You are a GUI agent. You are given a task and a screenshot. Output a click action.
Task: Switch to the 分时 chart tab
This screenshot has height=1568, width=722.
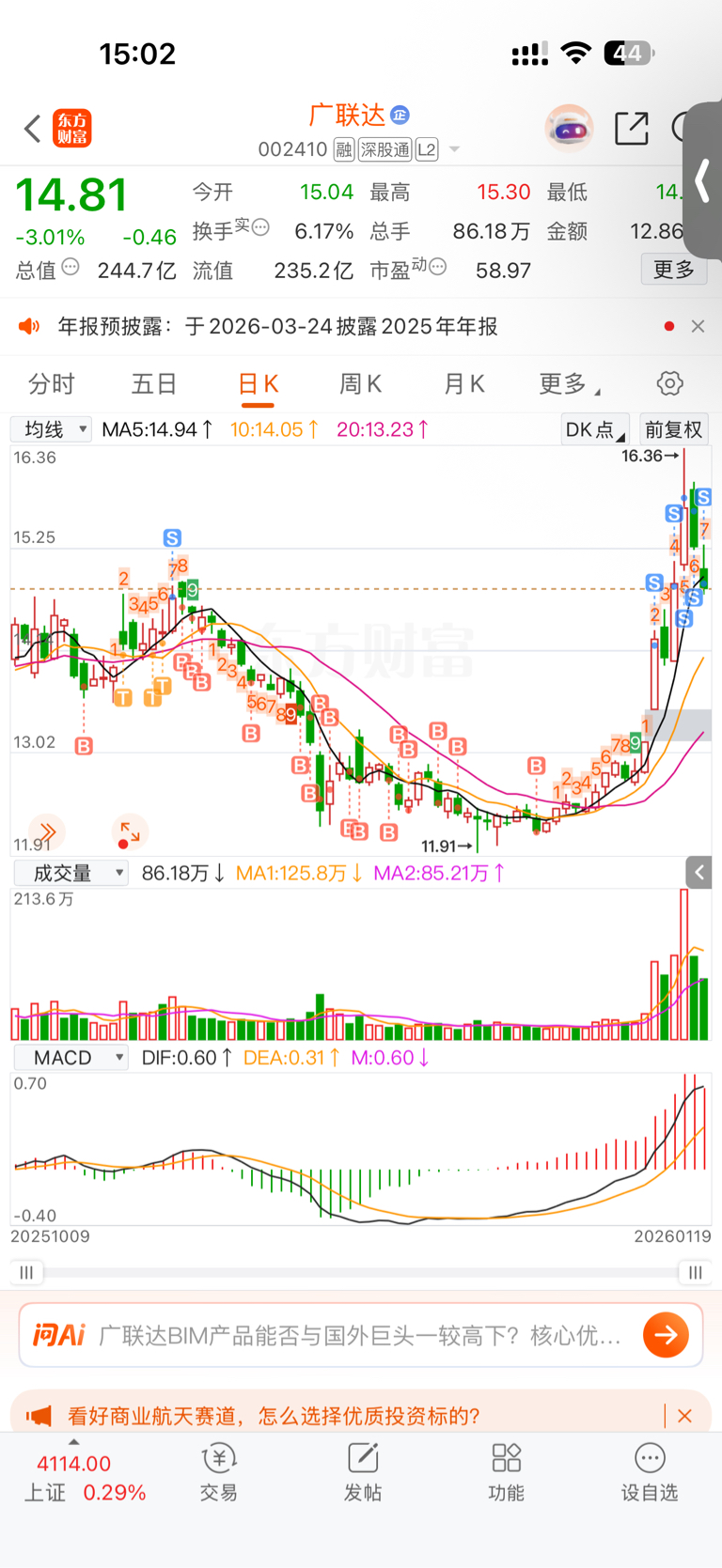pyautogui.click(x=52, y=384)
